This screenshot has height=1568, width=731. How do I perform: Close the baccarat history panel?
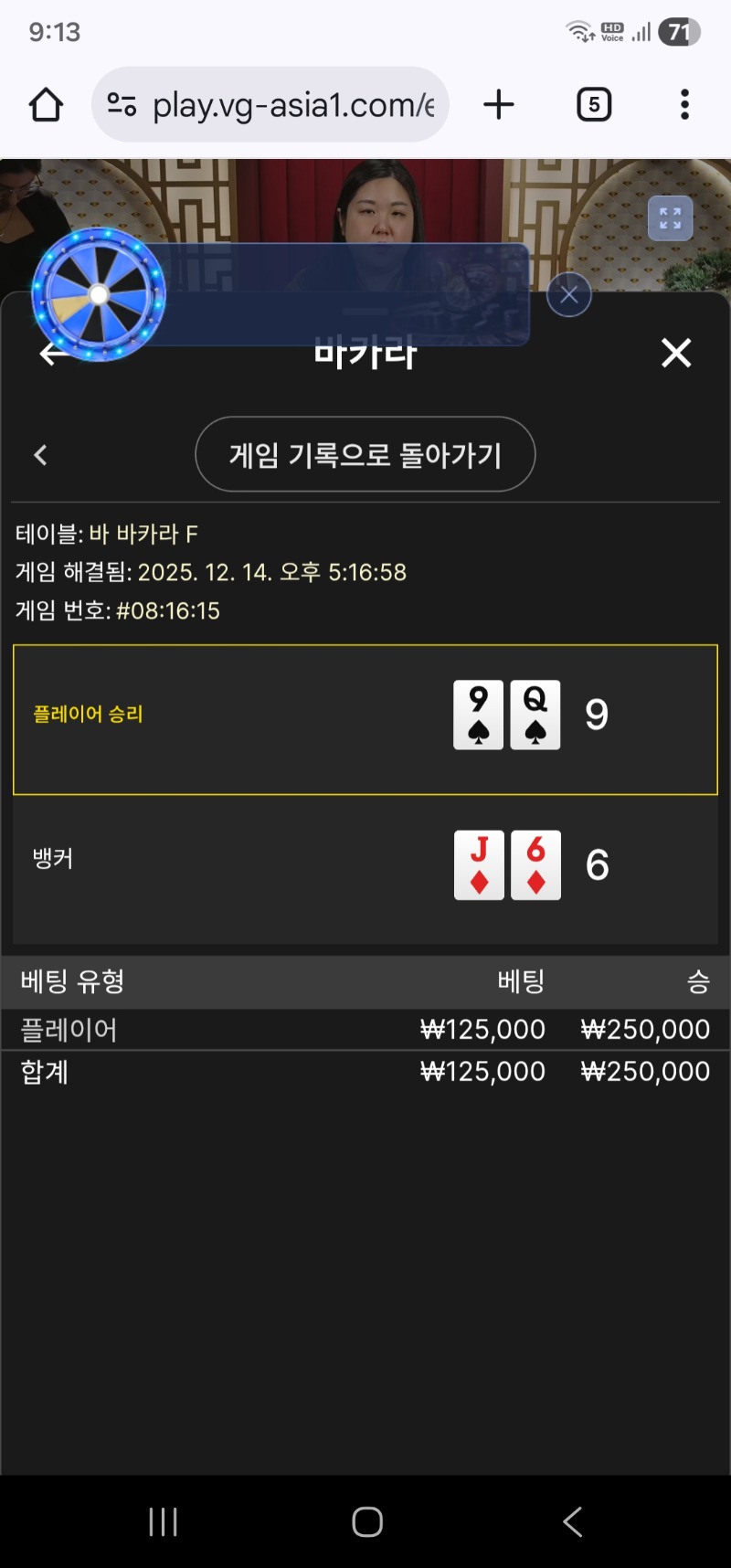(676, 353)
